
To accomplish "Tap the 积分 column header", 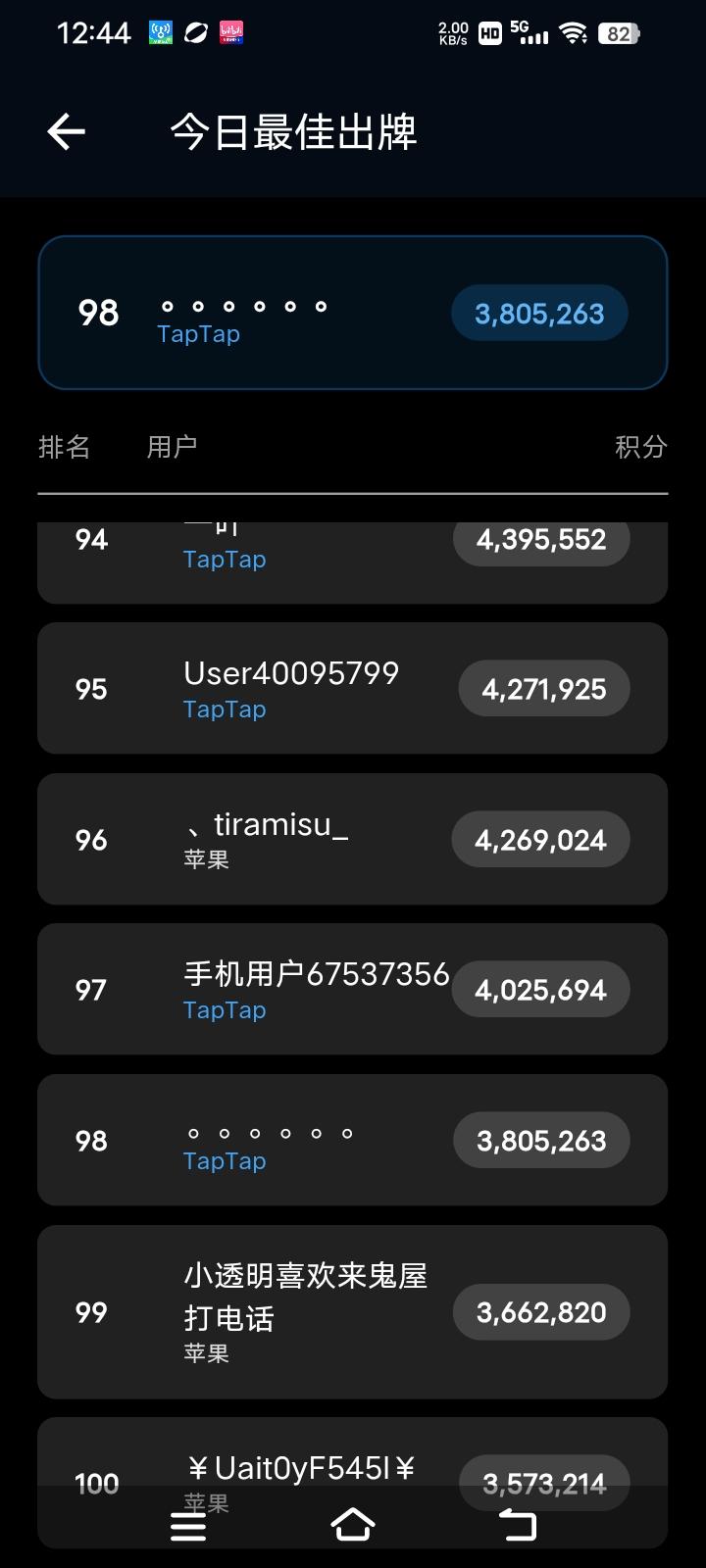I will pos(642,446).
